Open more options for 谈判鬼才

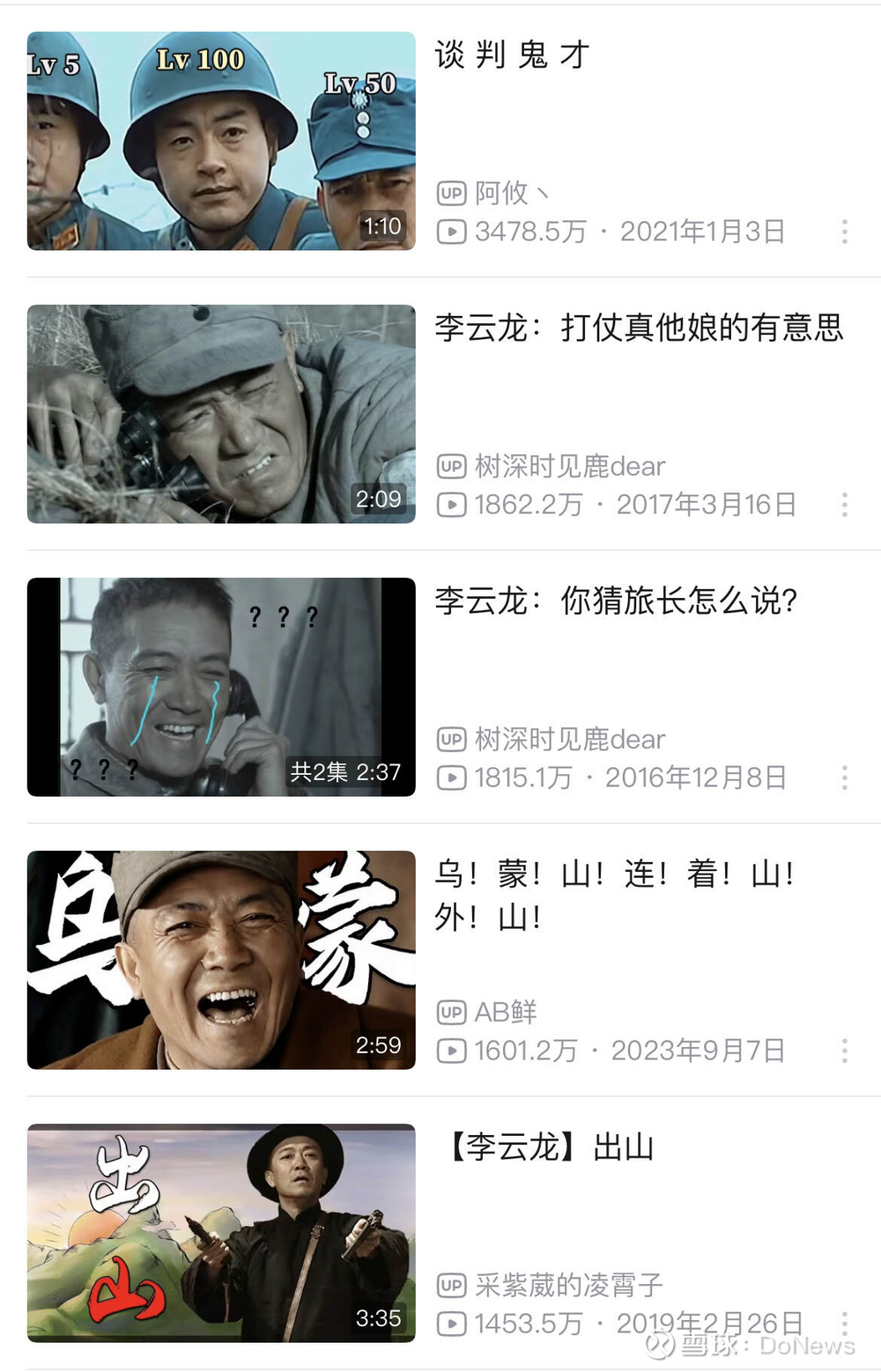[844, 232]
